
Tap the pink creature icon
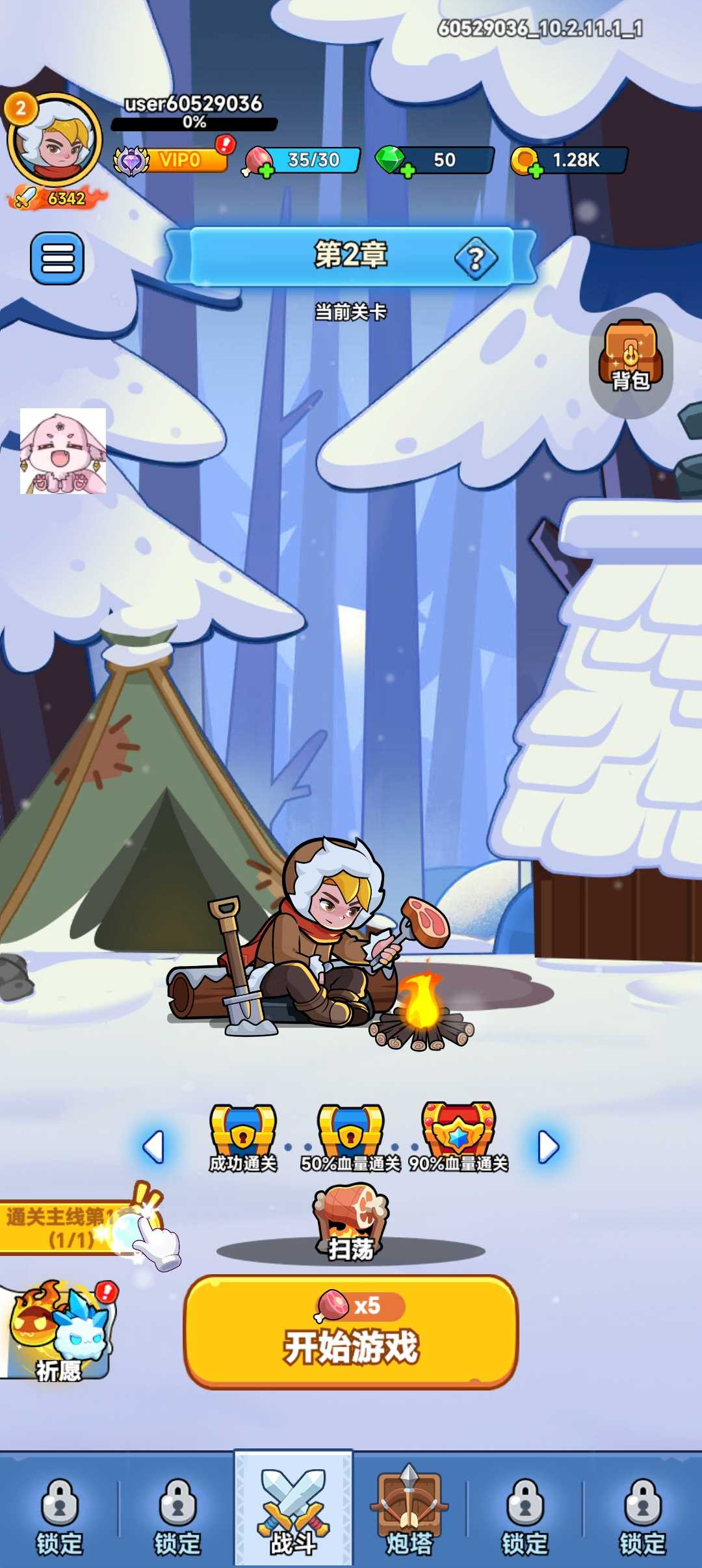click(63, 451)
